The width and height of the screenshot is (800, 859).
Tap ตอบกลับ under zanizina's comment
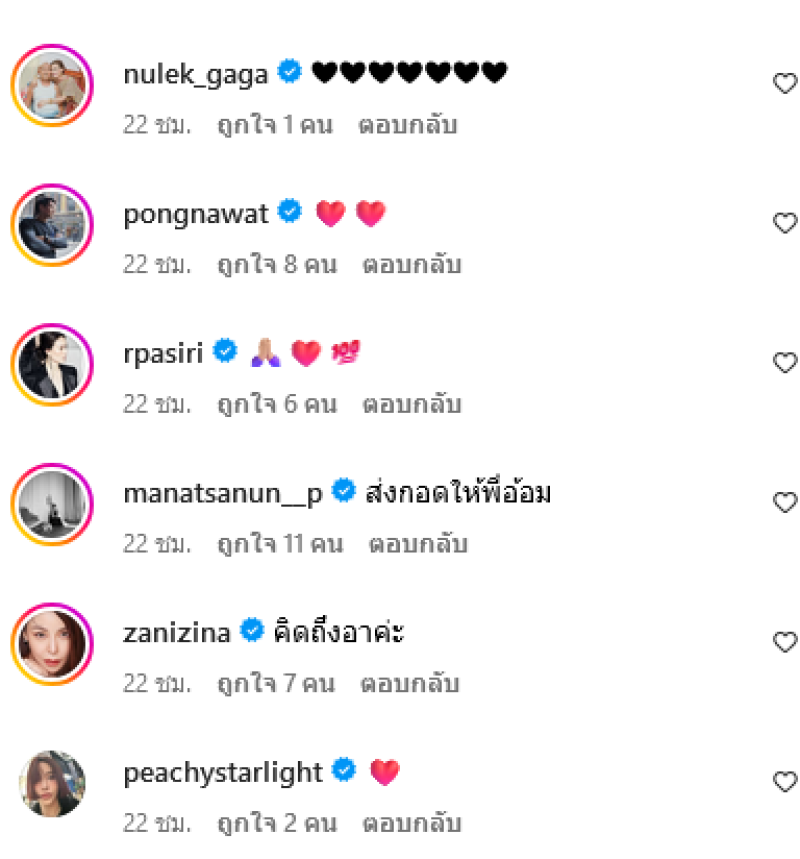[409, 684]
